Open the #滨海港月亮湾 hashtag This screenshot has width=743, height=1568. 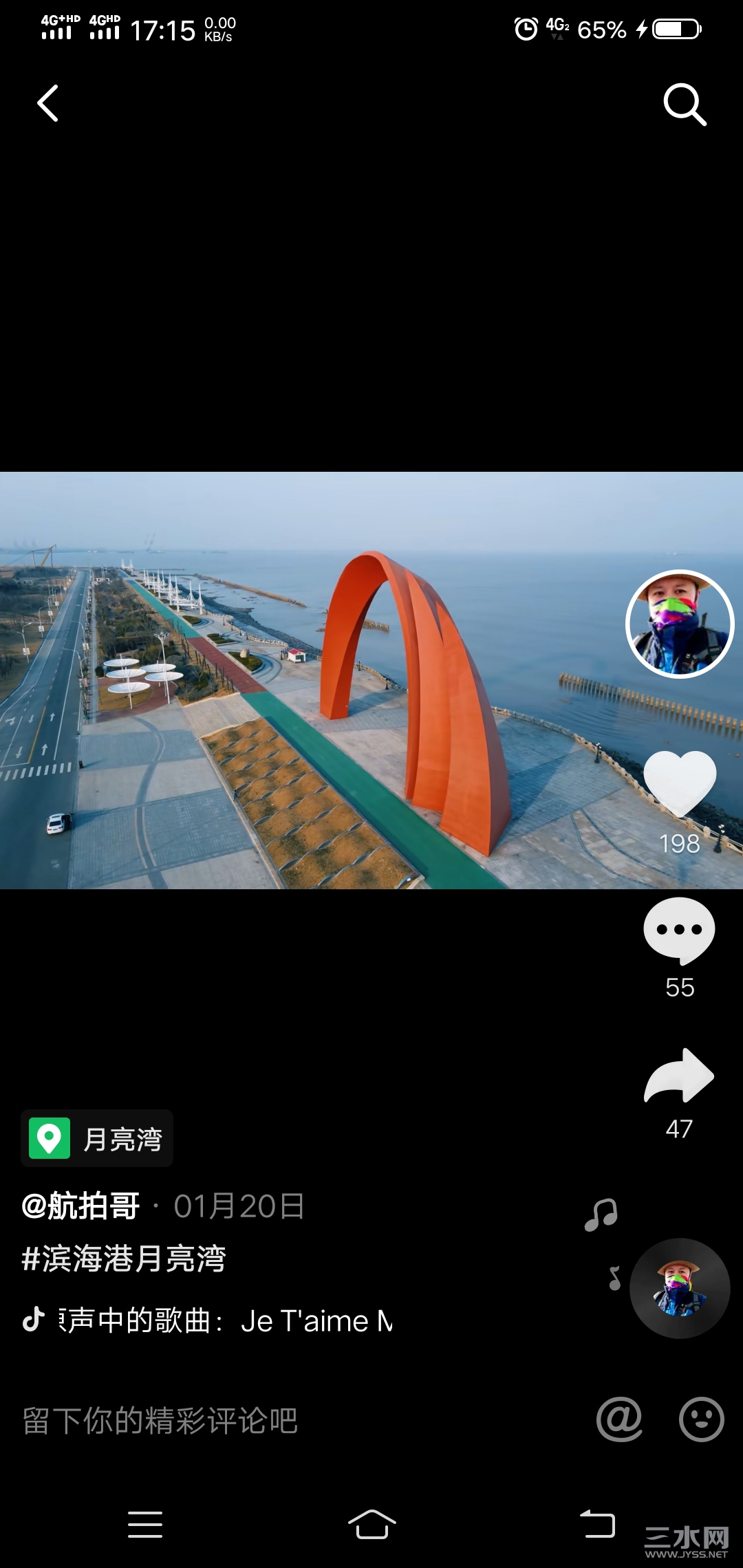point(124,1259)
